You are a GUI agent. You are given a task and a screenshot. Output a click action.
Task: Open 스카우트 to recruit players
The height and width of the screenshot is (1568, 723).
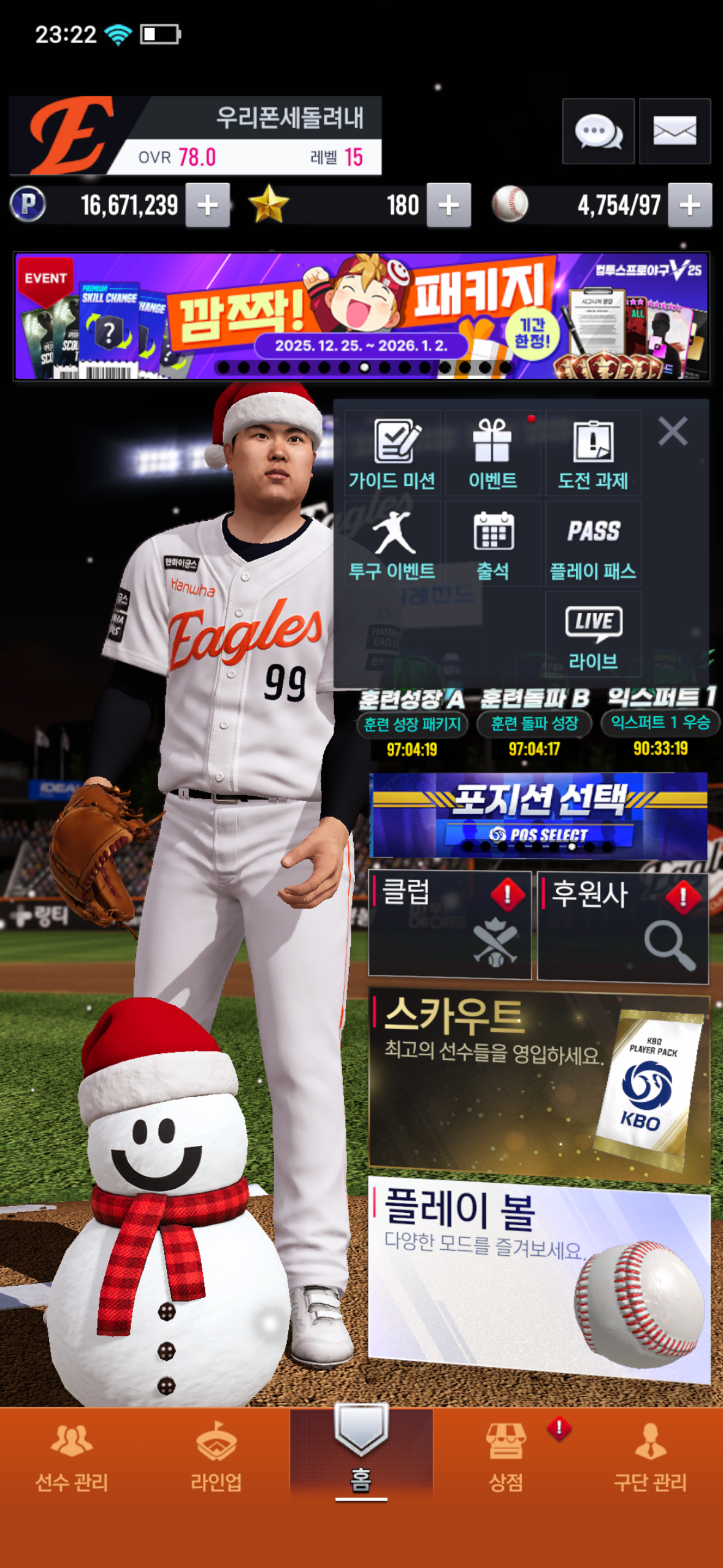coord(538,1083)
